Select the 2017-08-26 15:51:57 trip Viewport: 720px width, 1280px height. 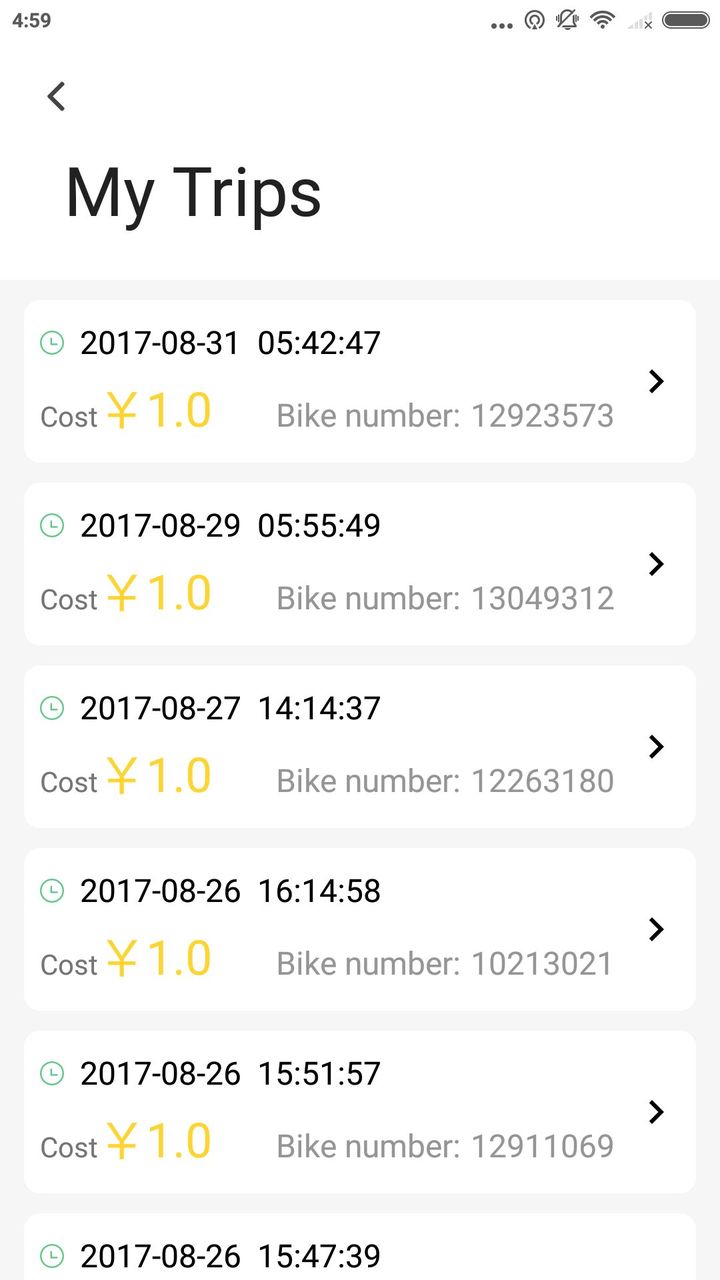pos(359,1112)
